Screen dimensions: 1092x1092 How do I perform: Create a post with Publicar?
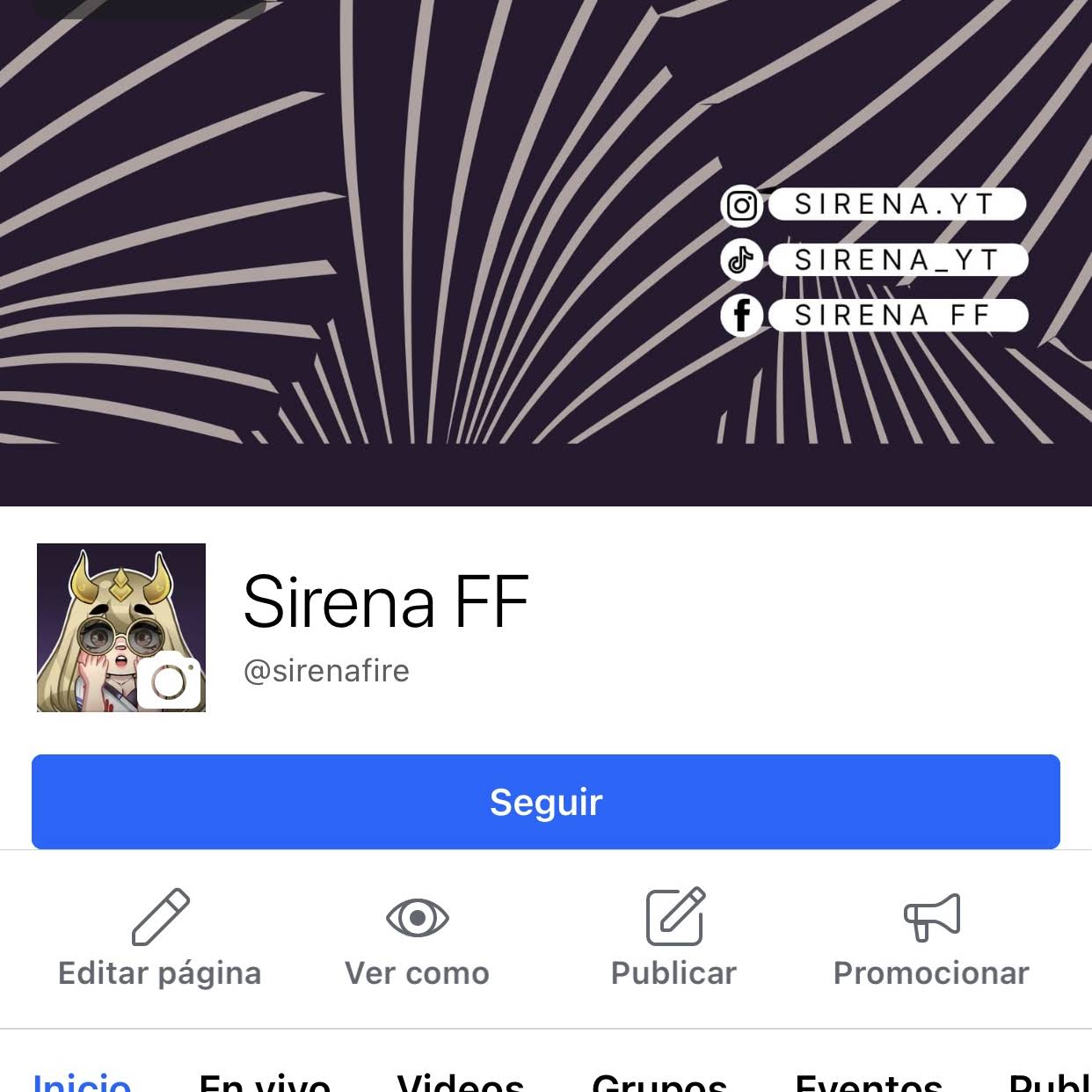[673, 938]
